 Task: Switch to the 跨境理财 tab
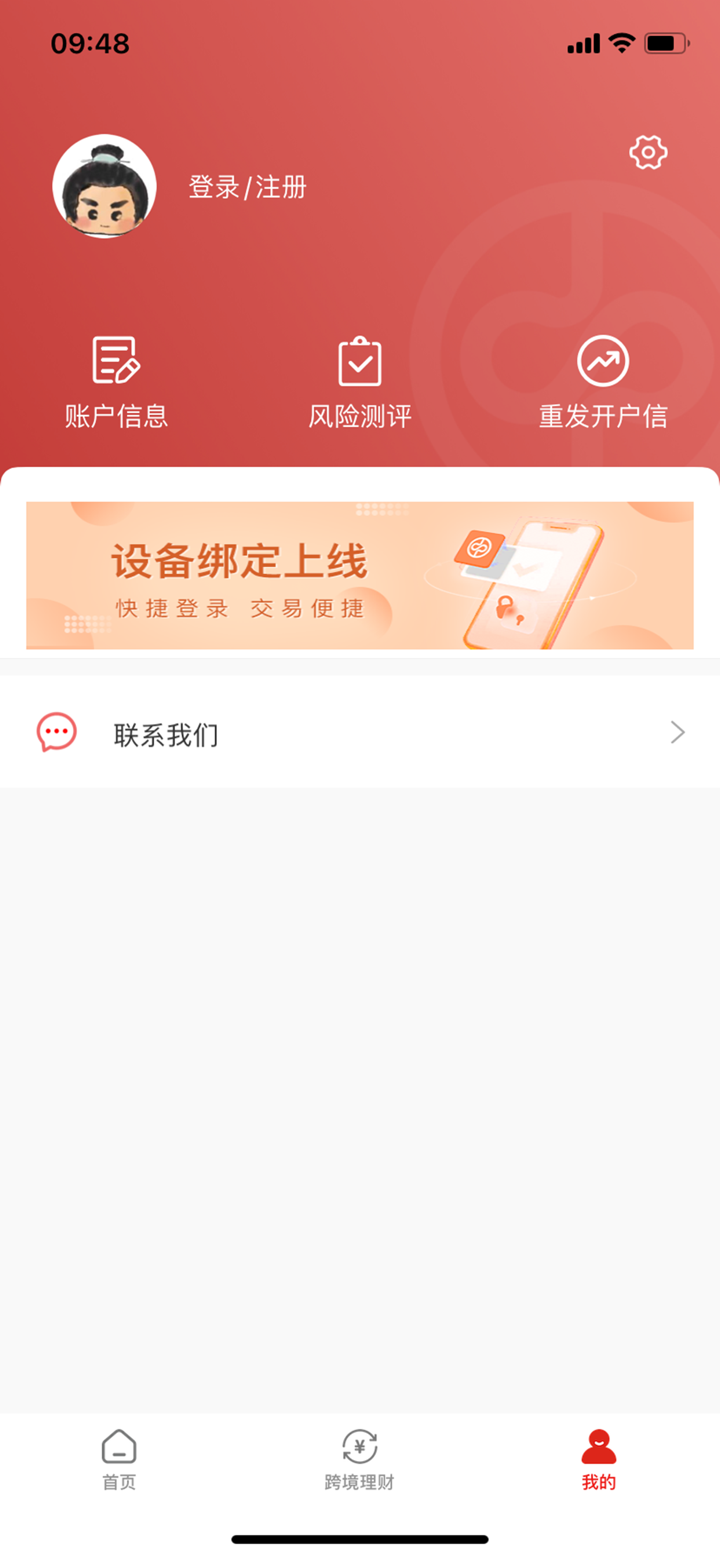pos(360,1460)
